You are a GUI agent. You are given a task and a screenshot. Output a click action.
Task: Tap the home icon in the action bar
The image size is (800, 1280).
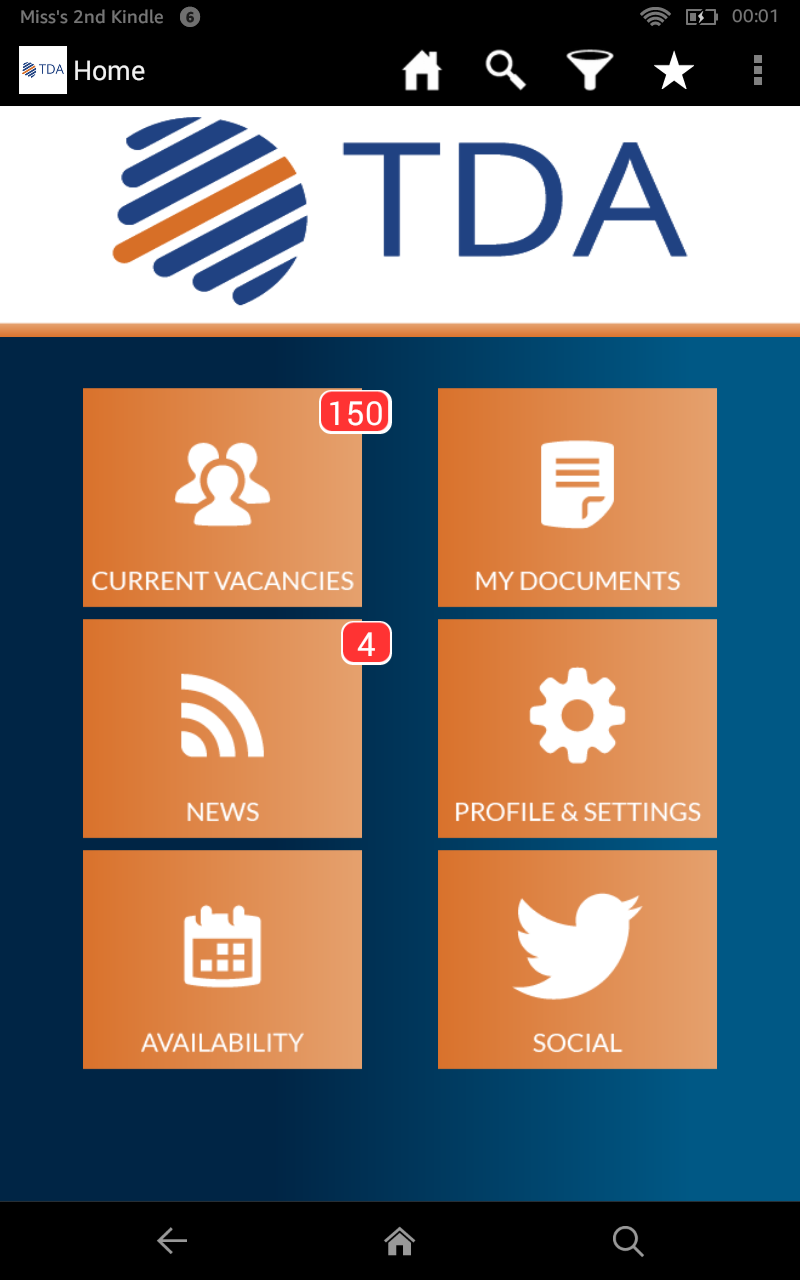(422, 70)
